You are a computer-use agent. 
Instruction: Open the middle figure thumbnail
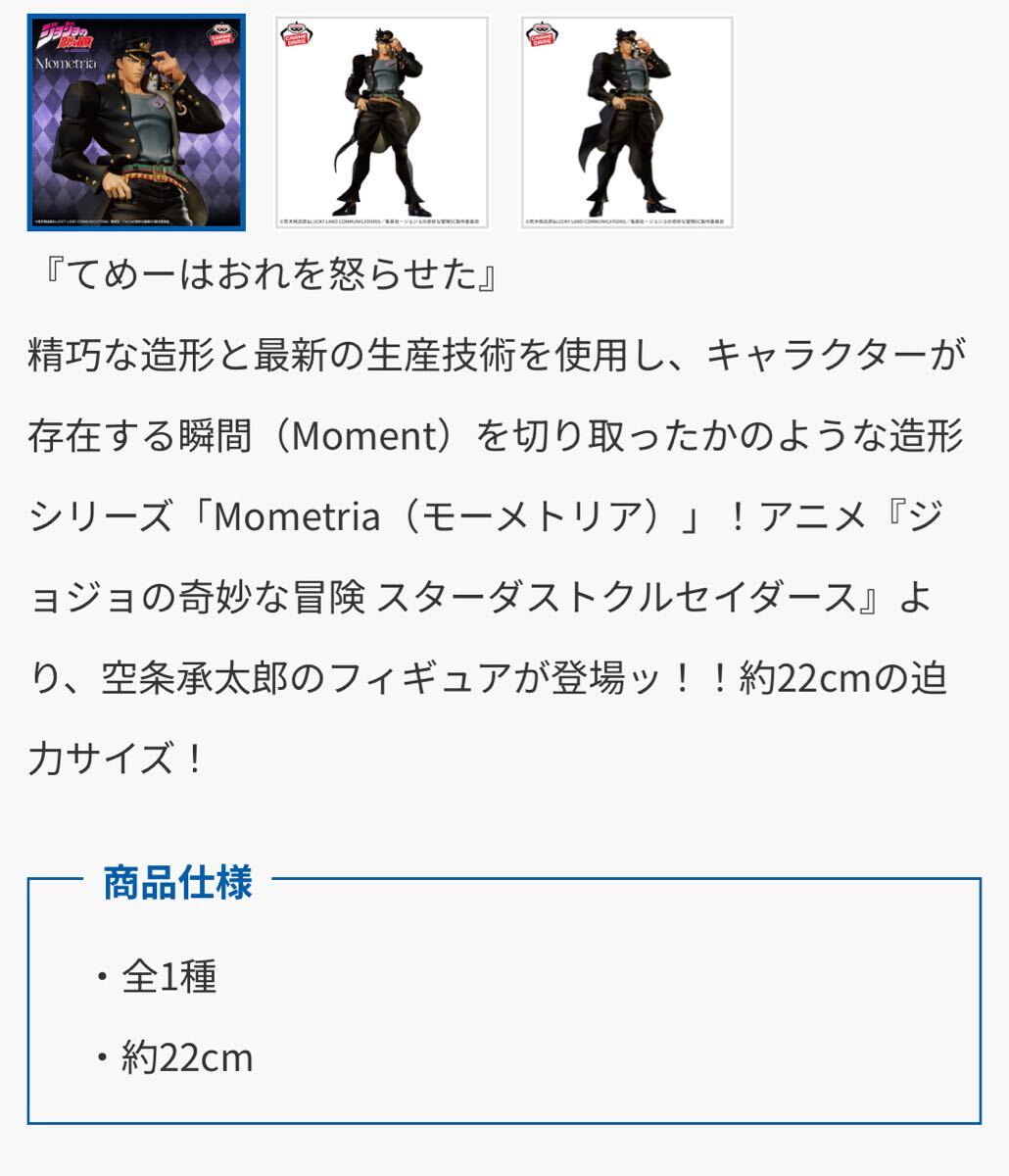coord(381,122)
